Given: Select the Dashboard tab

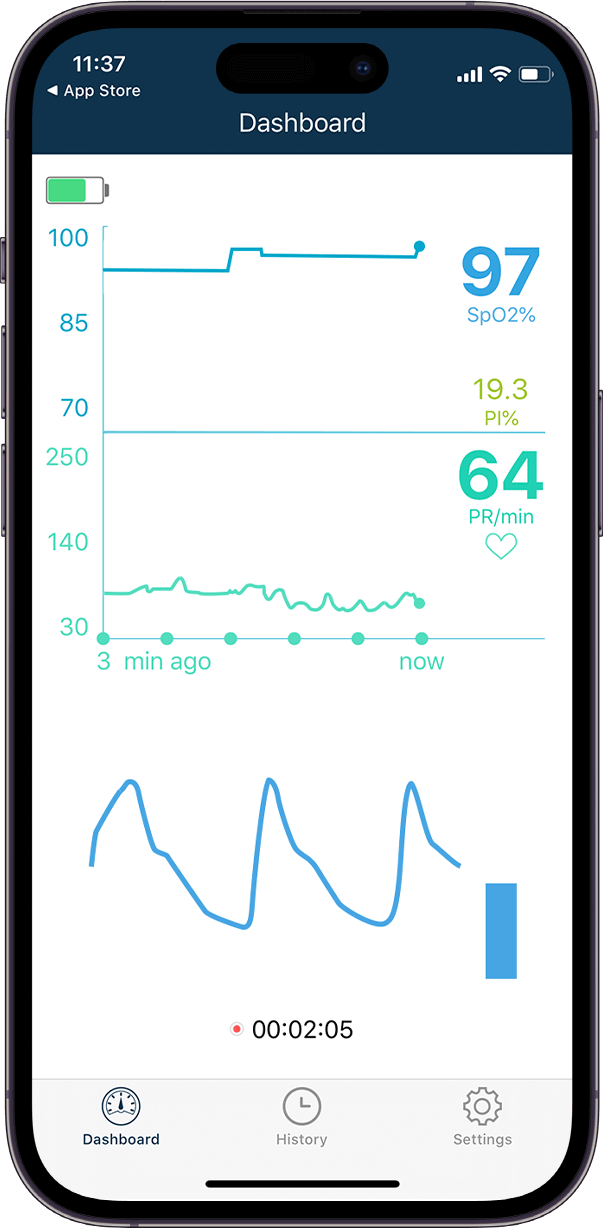Looking at the screenshot, I should click(121, 1117).
